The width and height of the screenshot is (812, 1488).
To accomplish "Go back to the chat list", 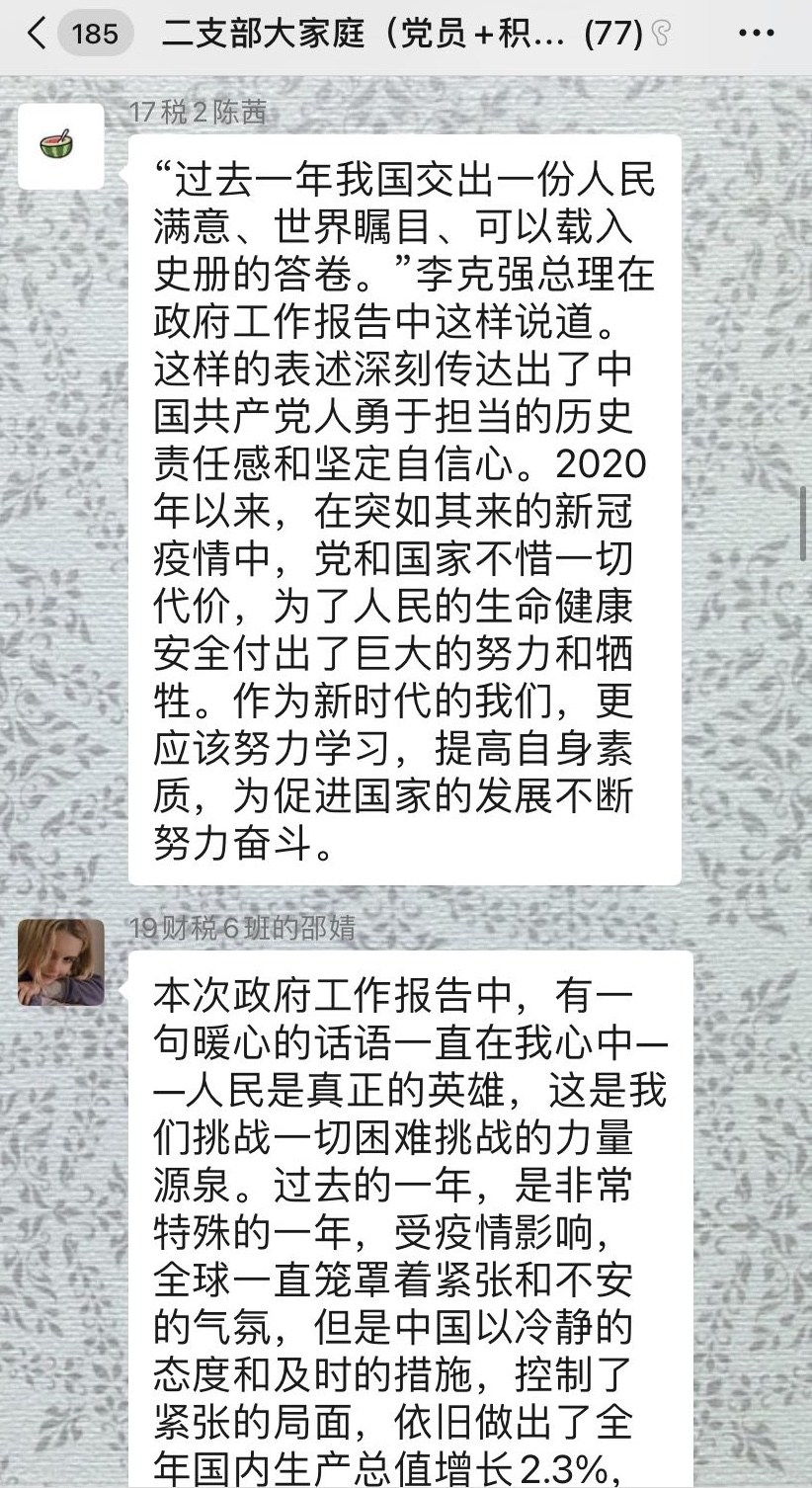I will (x=38, y=35).
